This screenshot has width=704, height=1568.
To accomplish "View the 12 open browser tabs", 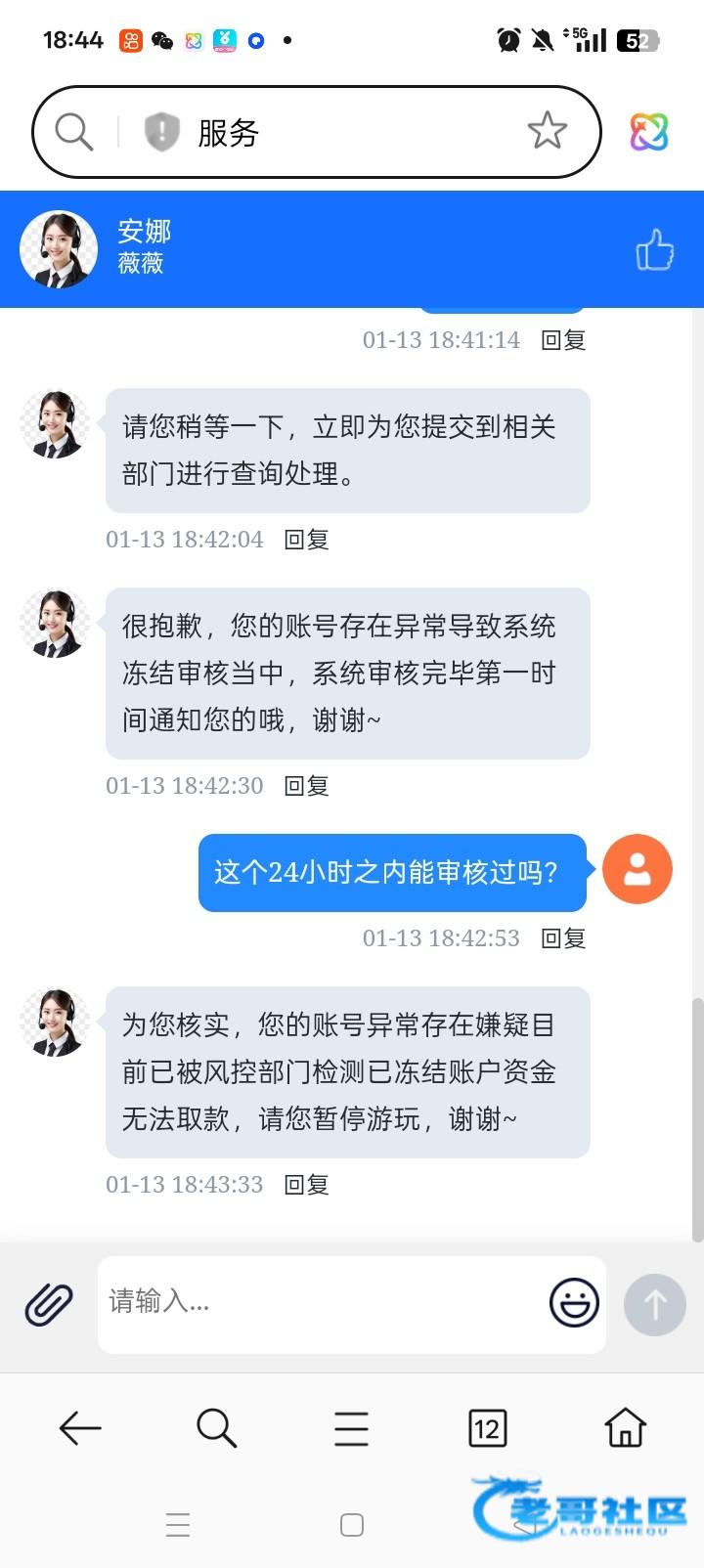I will 487,1428.
